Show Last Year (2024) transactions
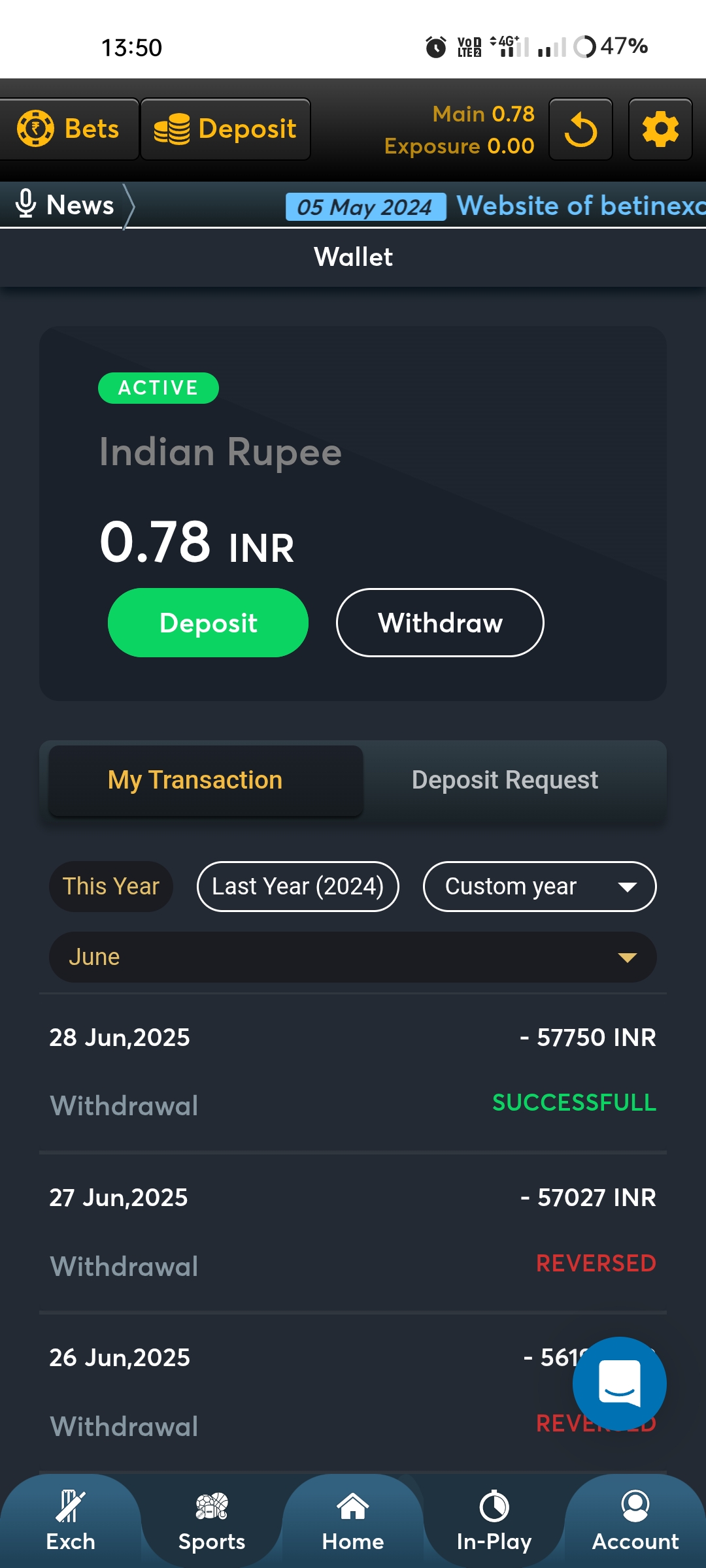 [298, 887]
